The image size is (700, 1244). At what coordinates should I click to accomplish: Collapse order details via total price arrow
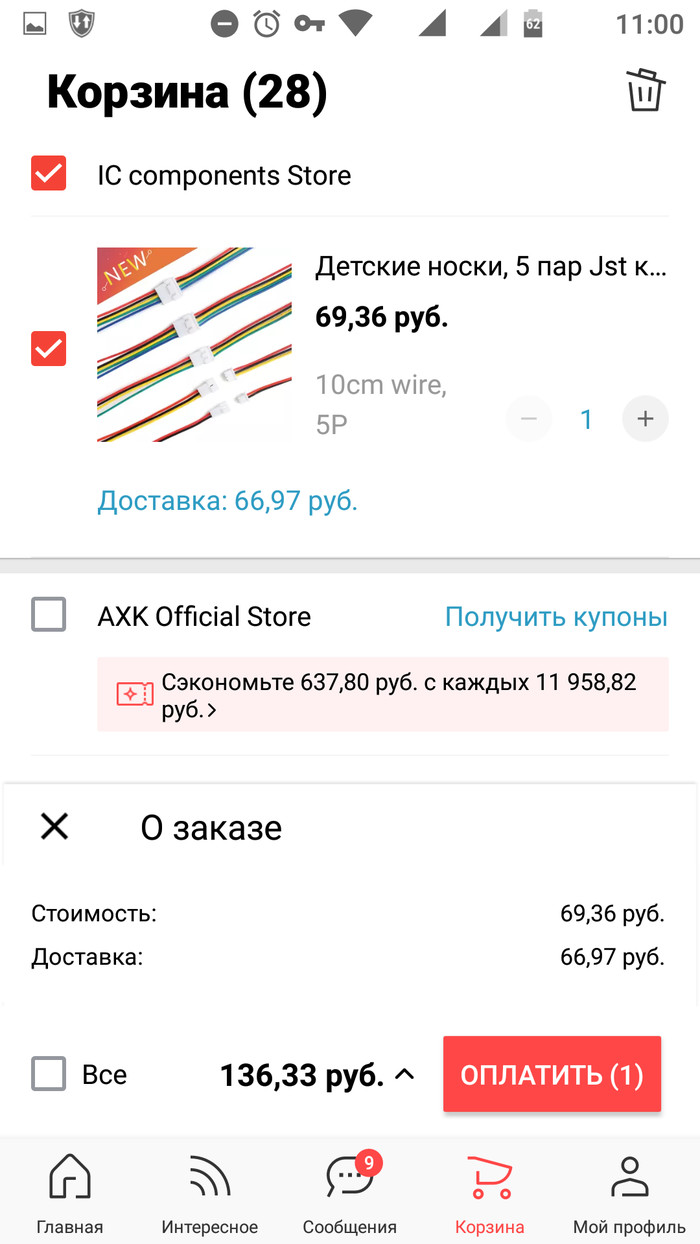click(x=404, y=1075)
